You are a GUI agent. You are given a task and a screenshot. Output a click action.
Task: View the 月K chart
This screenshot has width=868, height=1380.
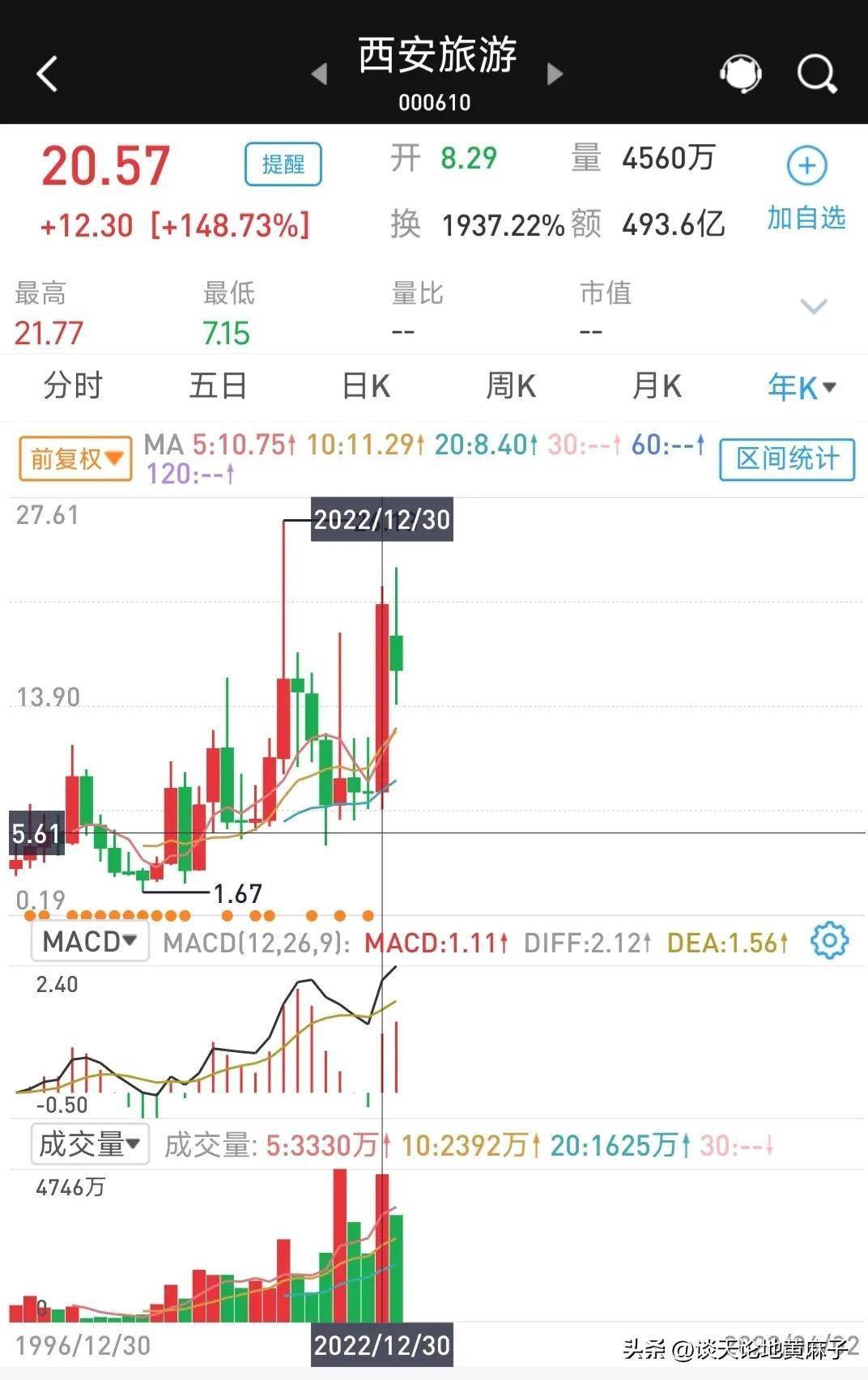coord(657,386)
